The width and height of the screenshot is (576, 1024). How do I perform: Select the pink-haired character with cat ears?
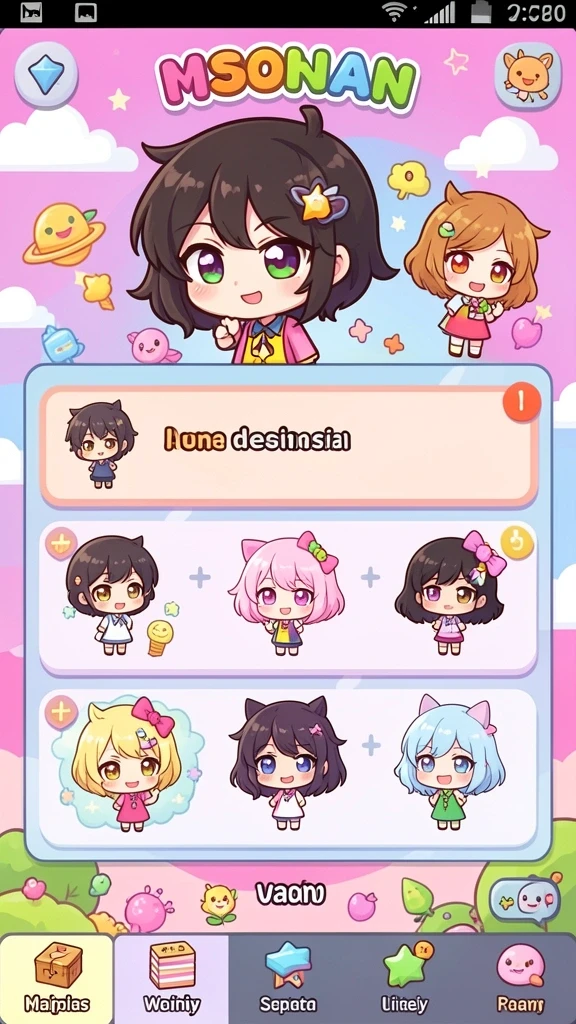(288, 595)
